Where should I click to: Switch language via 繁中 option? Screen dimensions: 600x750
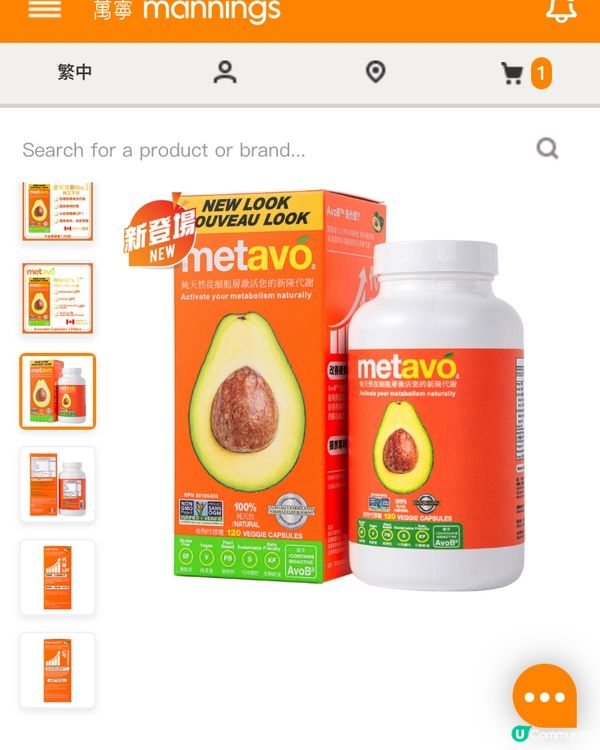(76, 72)
